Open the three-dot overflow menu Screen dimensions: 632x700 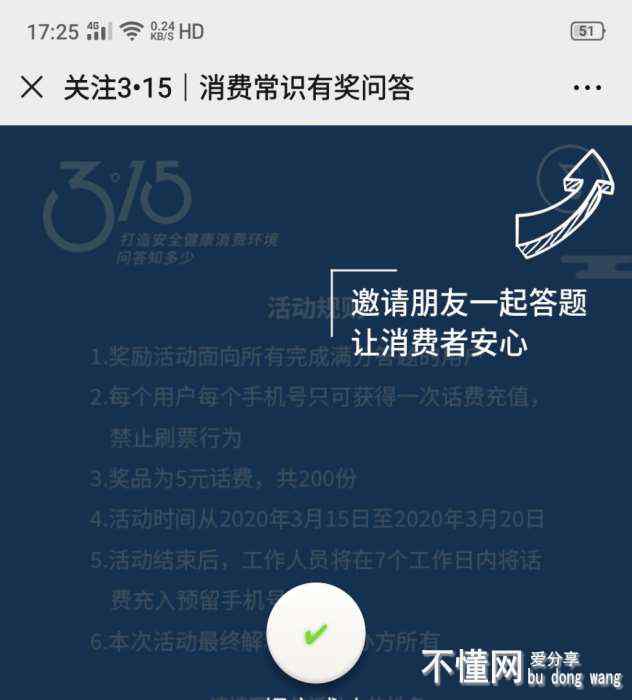[587, 88]
